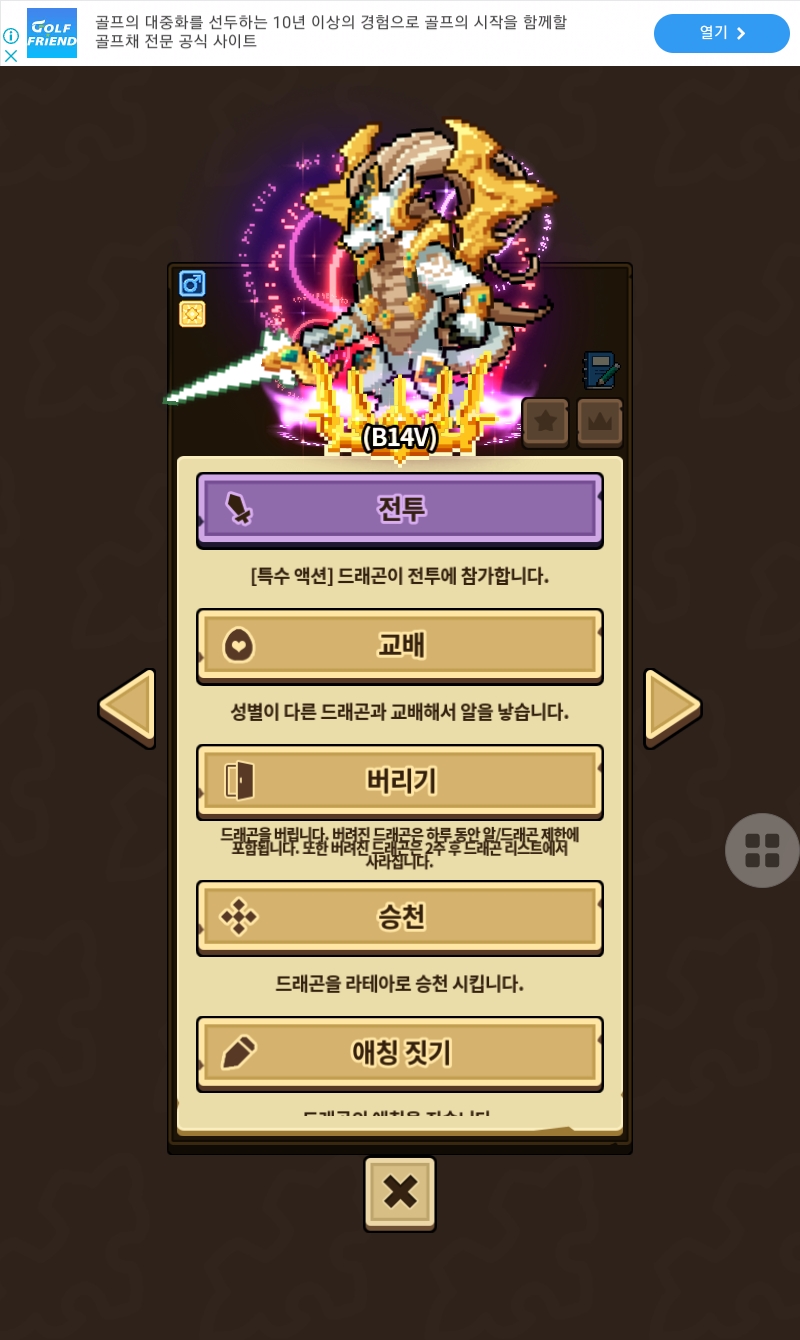
Task: Select the 교배 (breed) button
Action: point(400,645)
